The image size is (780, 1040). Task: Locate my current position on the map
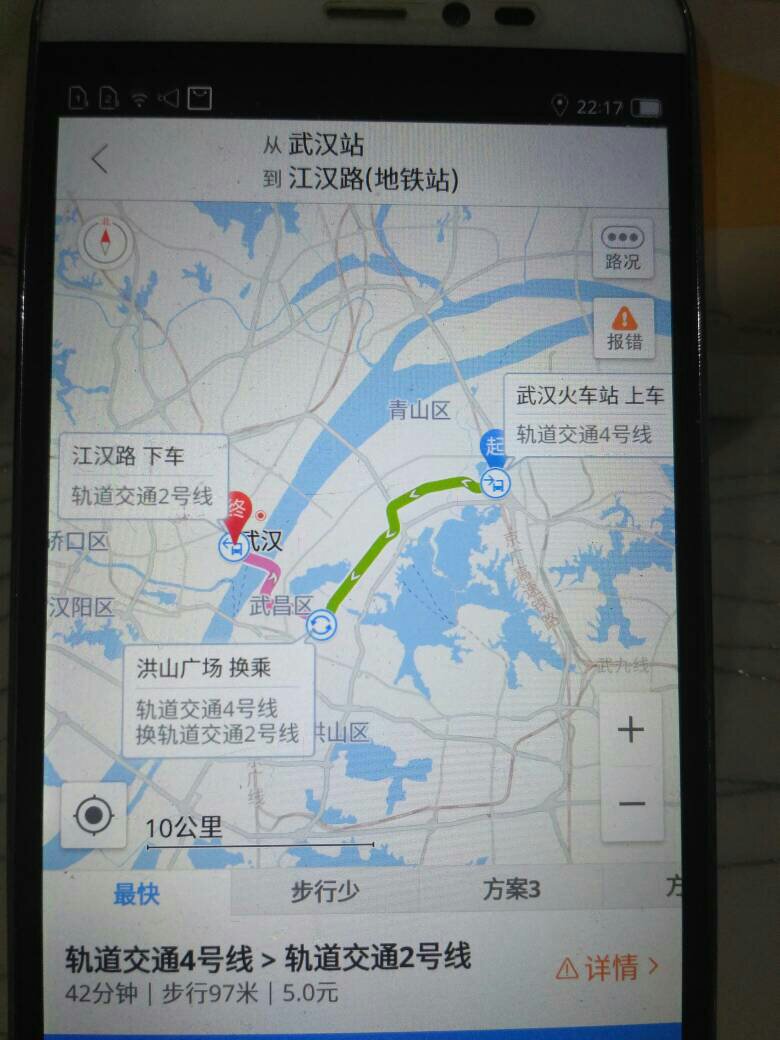94,816
